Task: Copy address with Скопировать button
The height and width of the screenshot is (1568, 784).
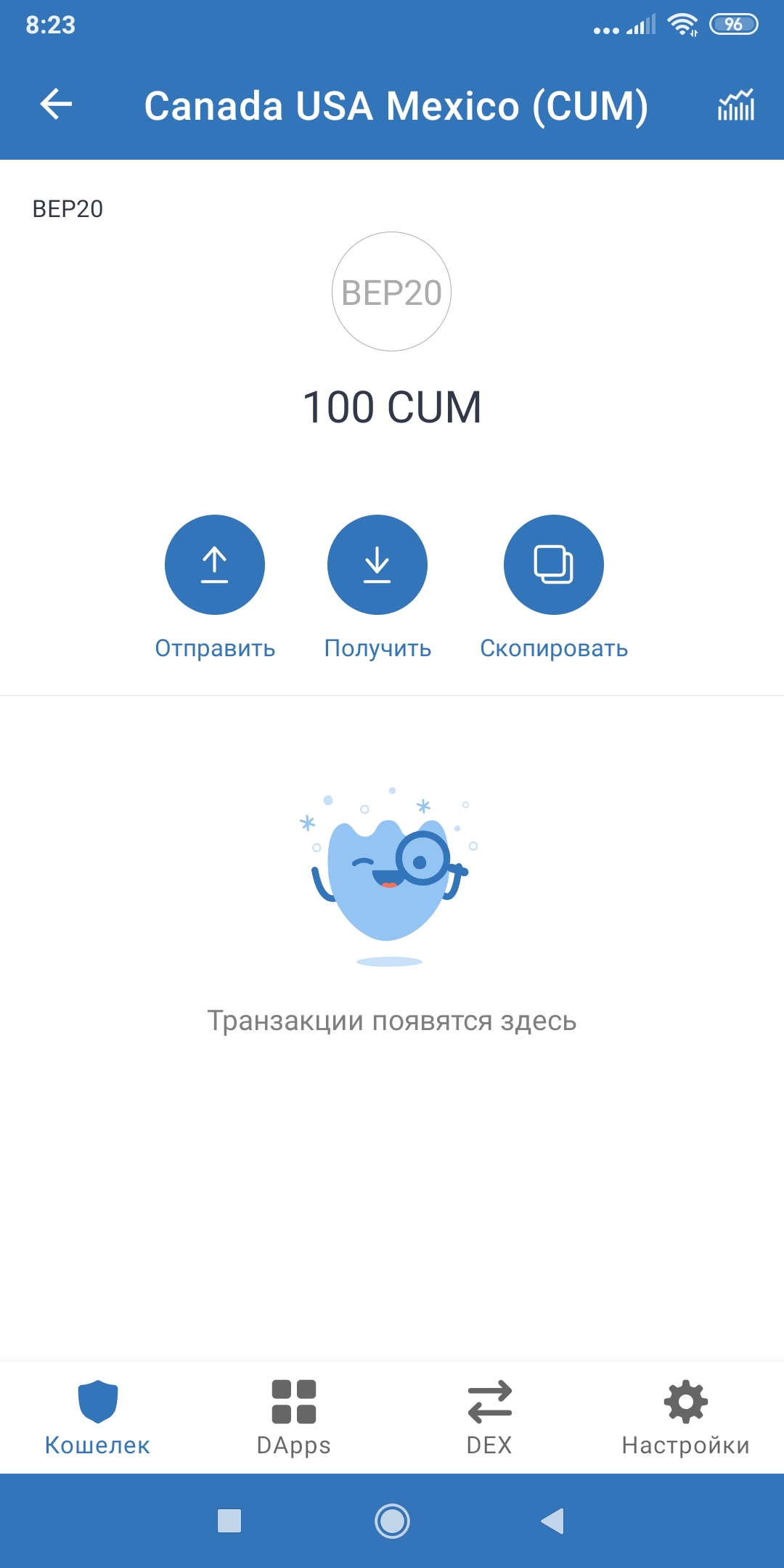Action: point(554,565)
